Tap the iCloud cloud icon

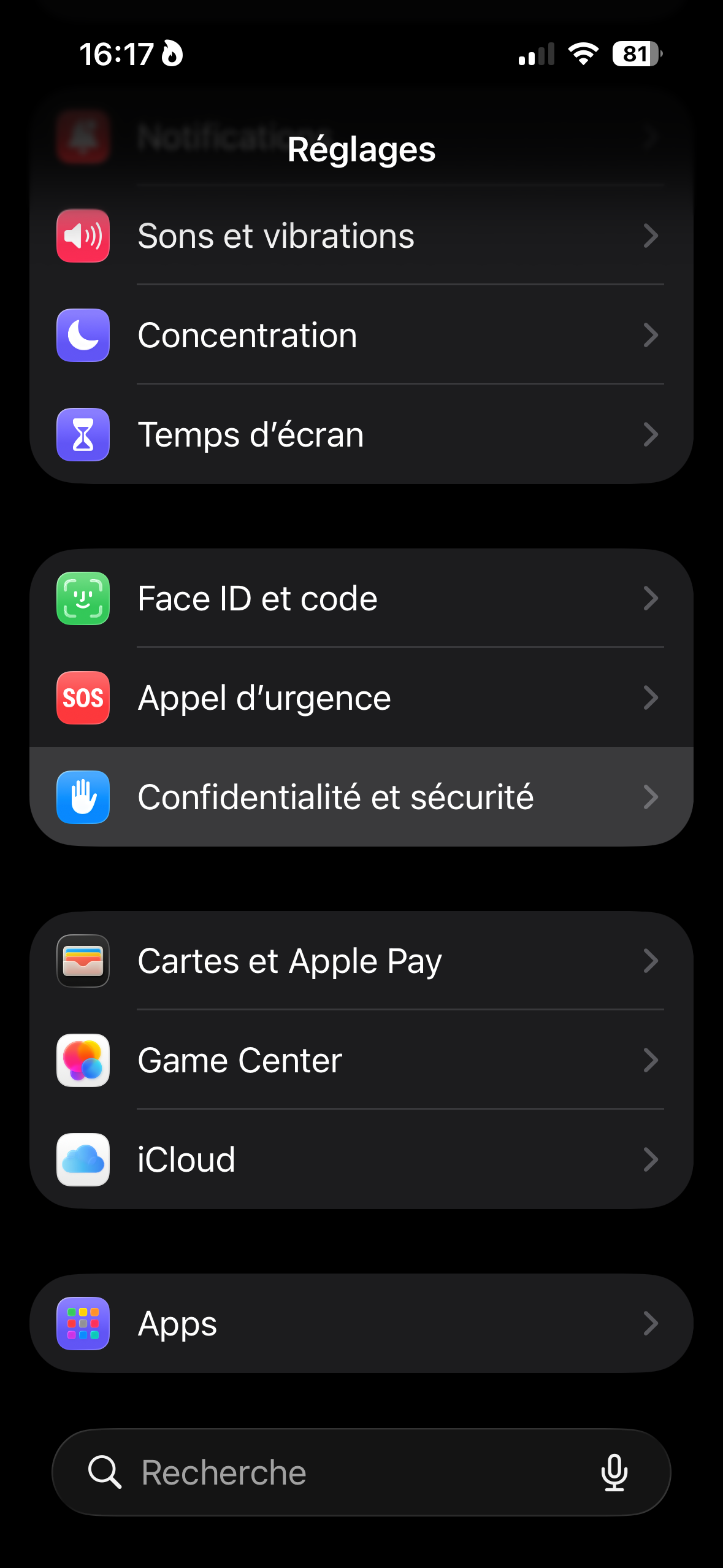(83, 1159)
